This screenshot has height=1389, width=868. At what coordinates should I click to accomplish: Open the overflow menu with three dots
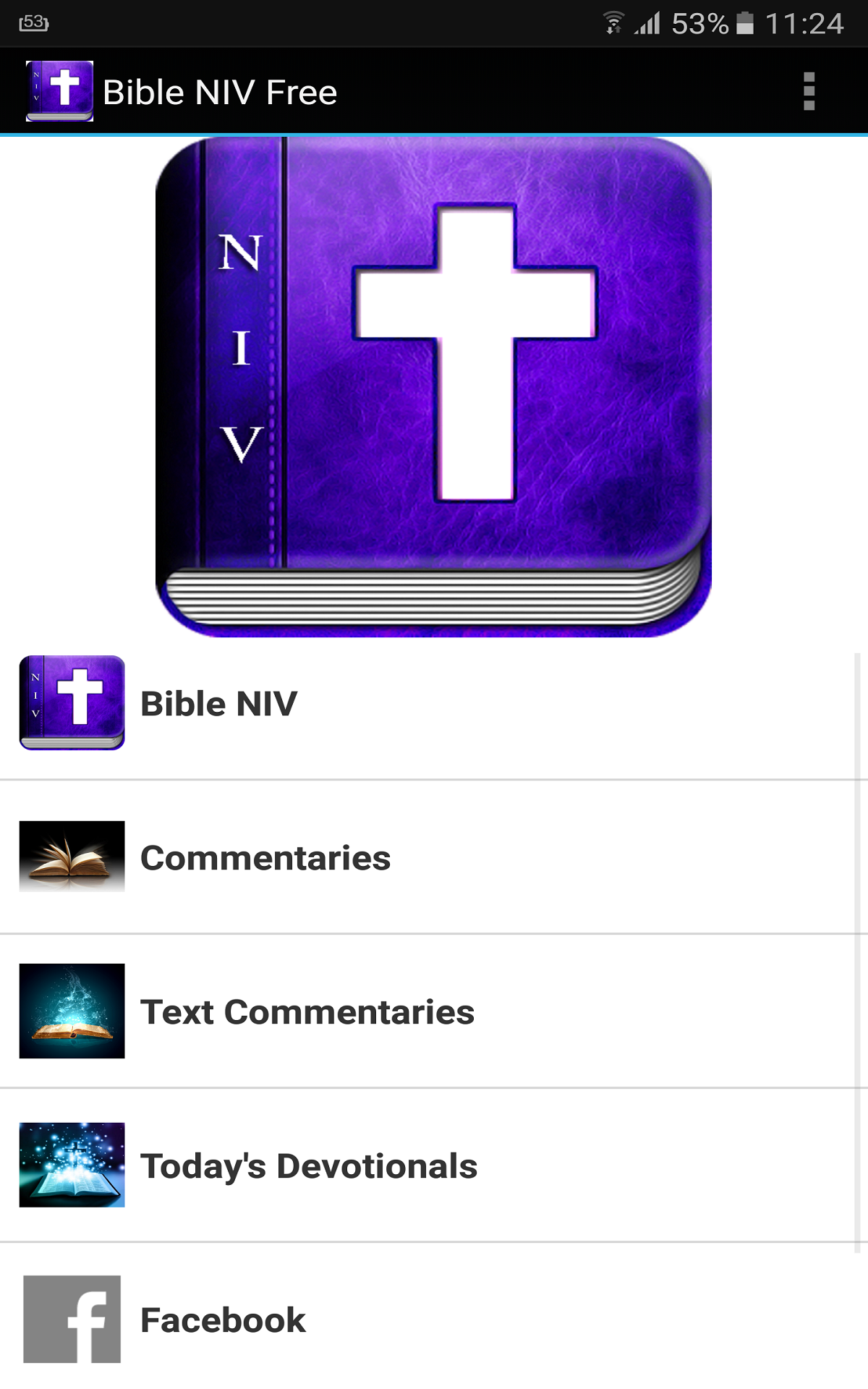coord(808,91)
